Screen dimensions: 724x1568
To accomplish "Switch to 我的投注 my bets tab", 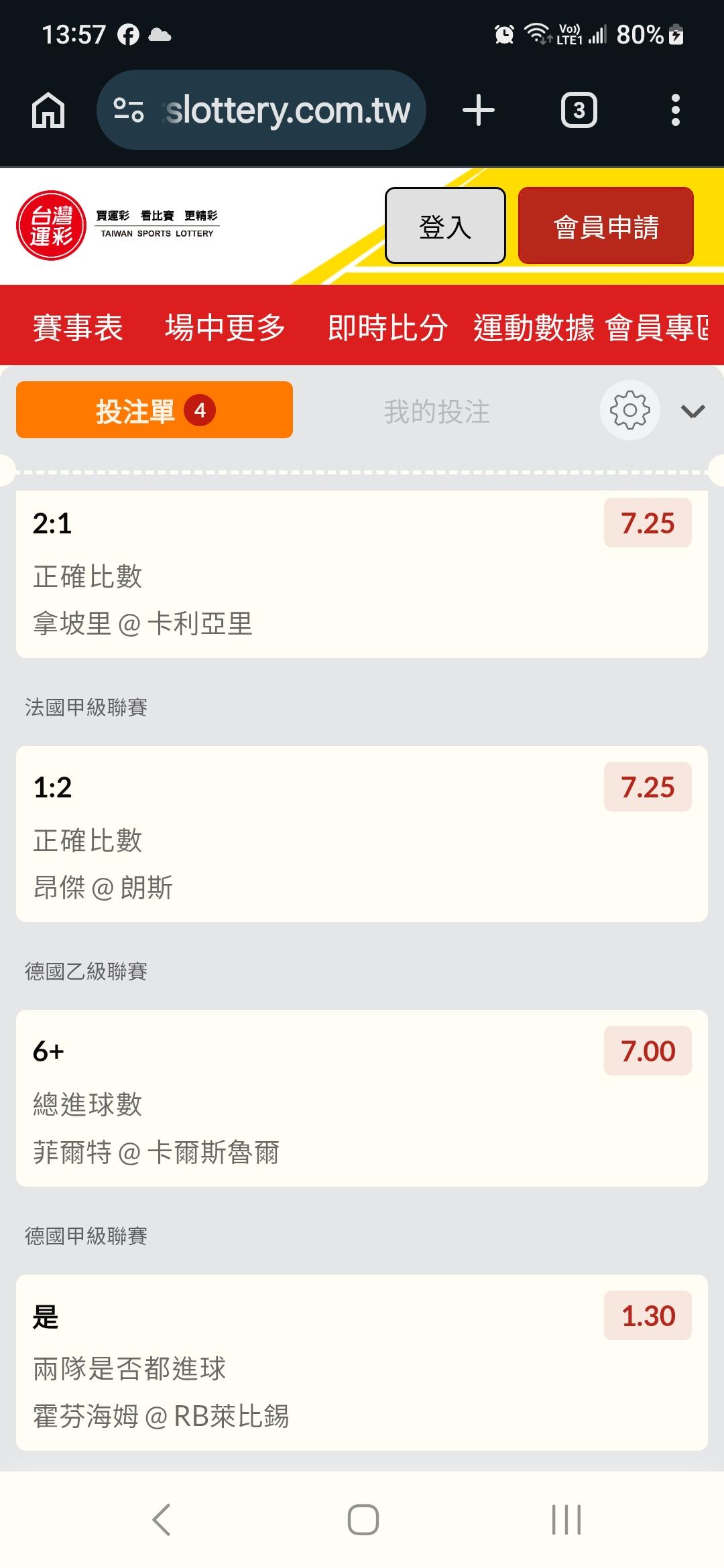I will (x=436, y=411).
